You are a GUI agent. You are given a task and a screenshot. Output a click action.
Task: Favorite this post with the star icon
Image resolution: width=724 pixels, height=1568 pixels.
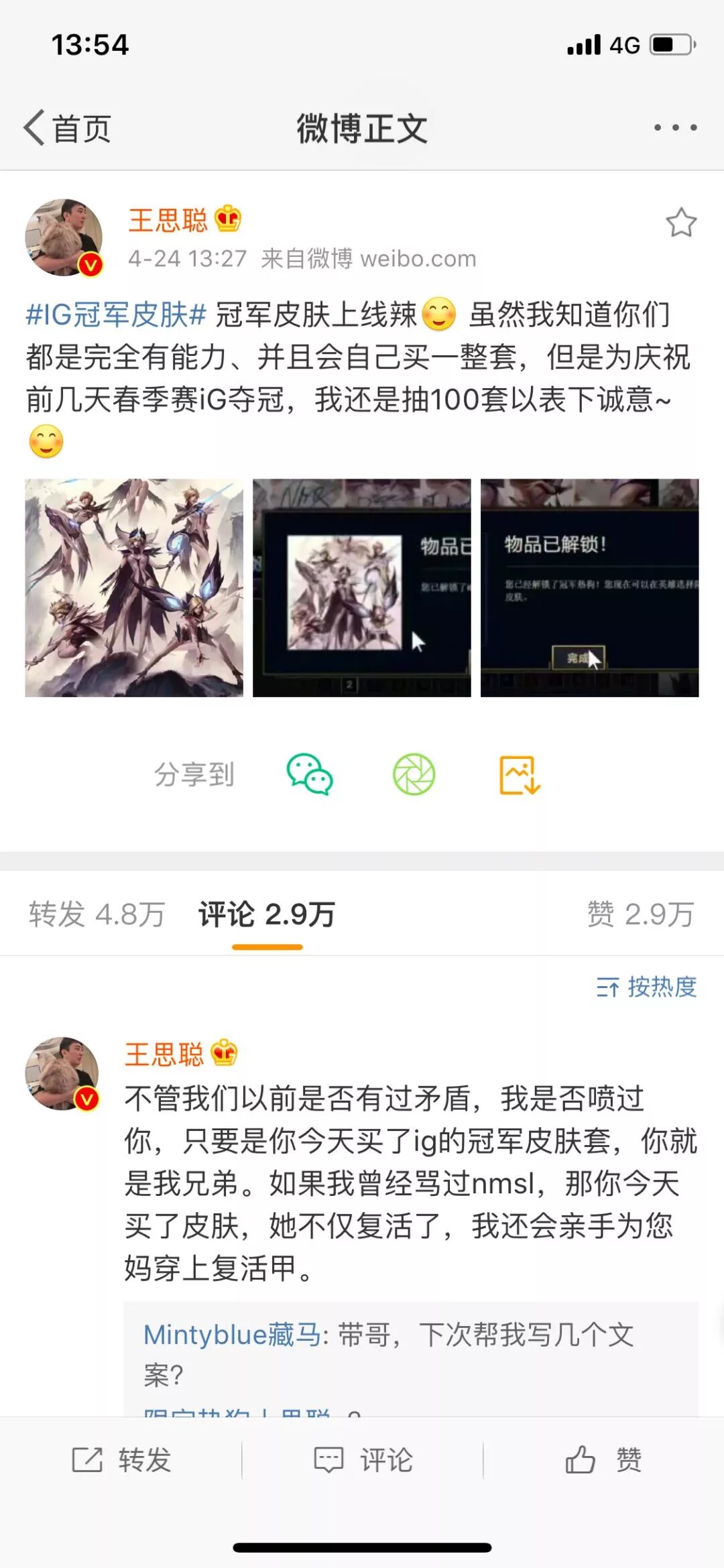click(681, 223)
